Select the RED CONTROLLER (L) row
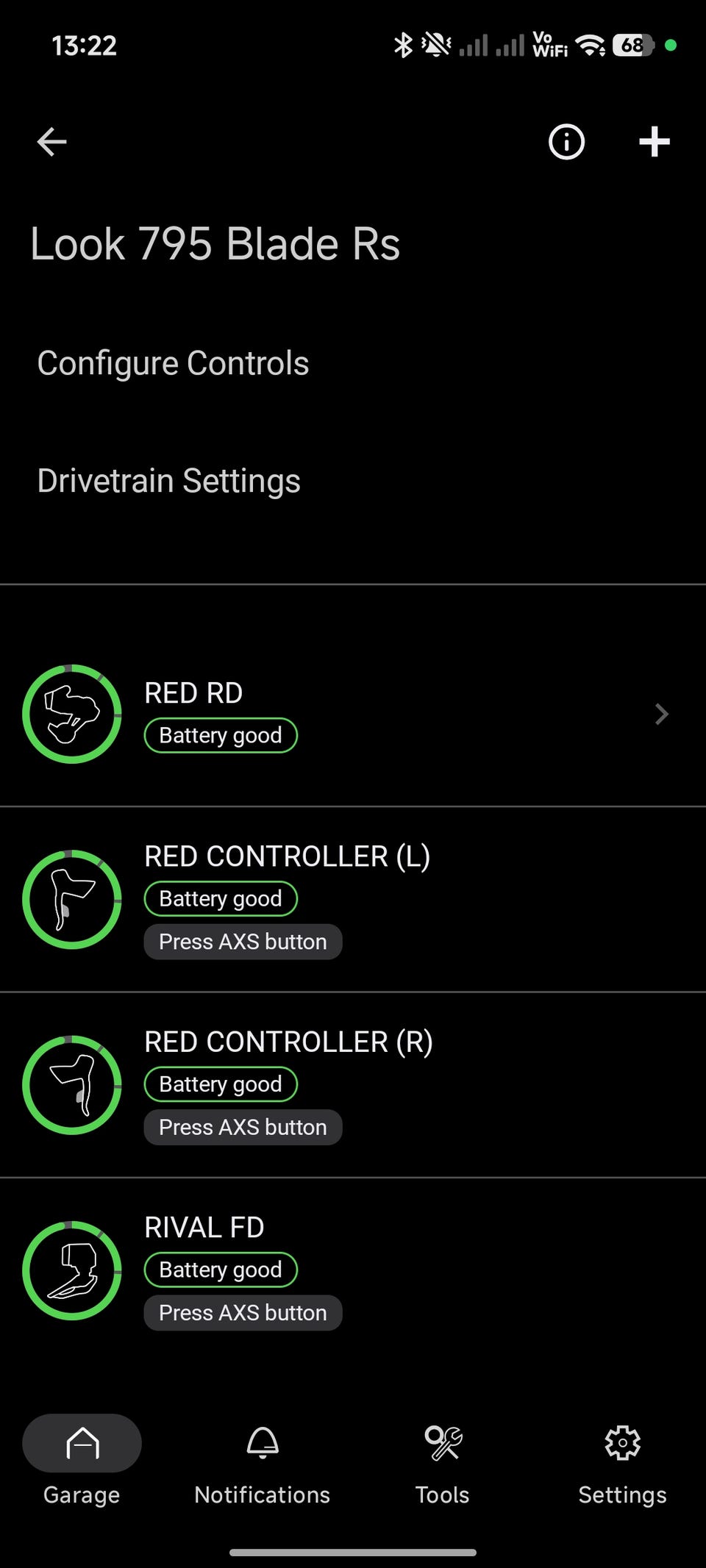The height and width of the screenshot is (1568, 706). point(353,899)
